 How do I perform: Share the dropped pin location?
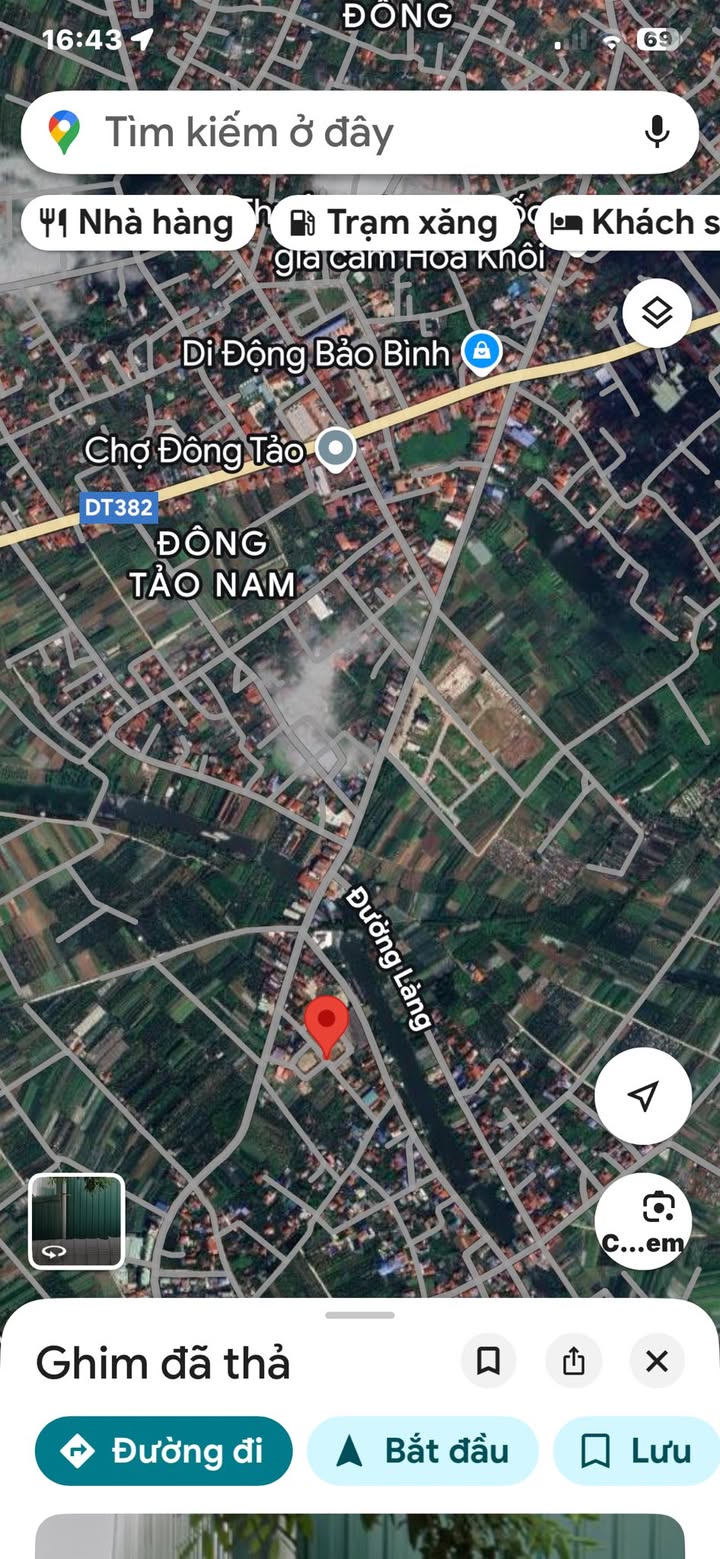point(573,1361)
